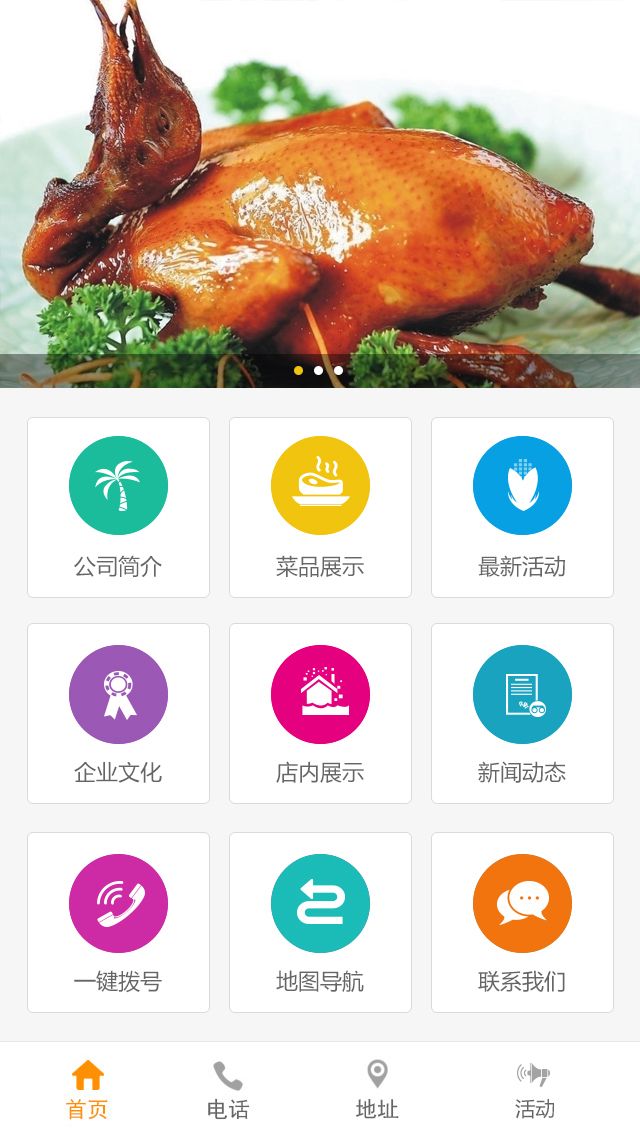Tap the 一键拨号 card
Screen dimensions: 640x1140
[118, 922]
